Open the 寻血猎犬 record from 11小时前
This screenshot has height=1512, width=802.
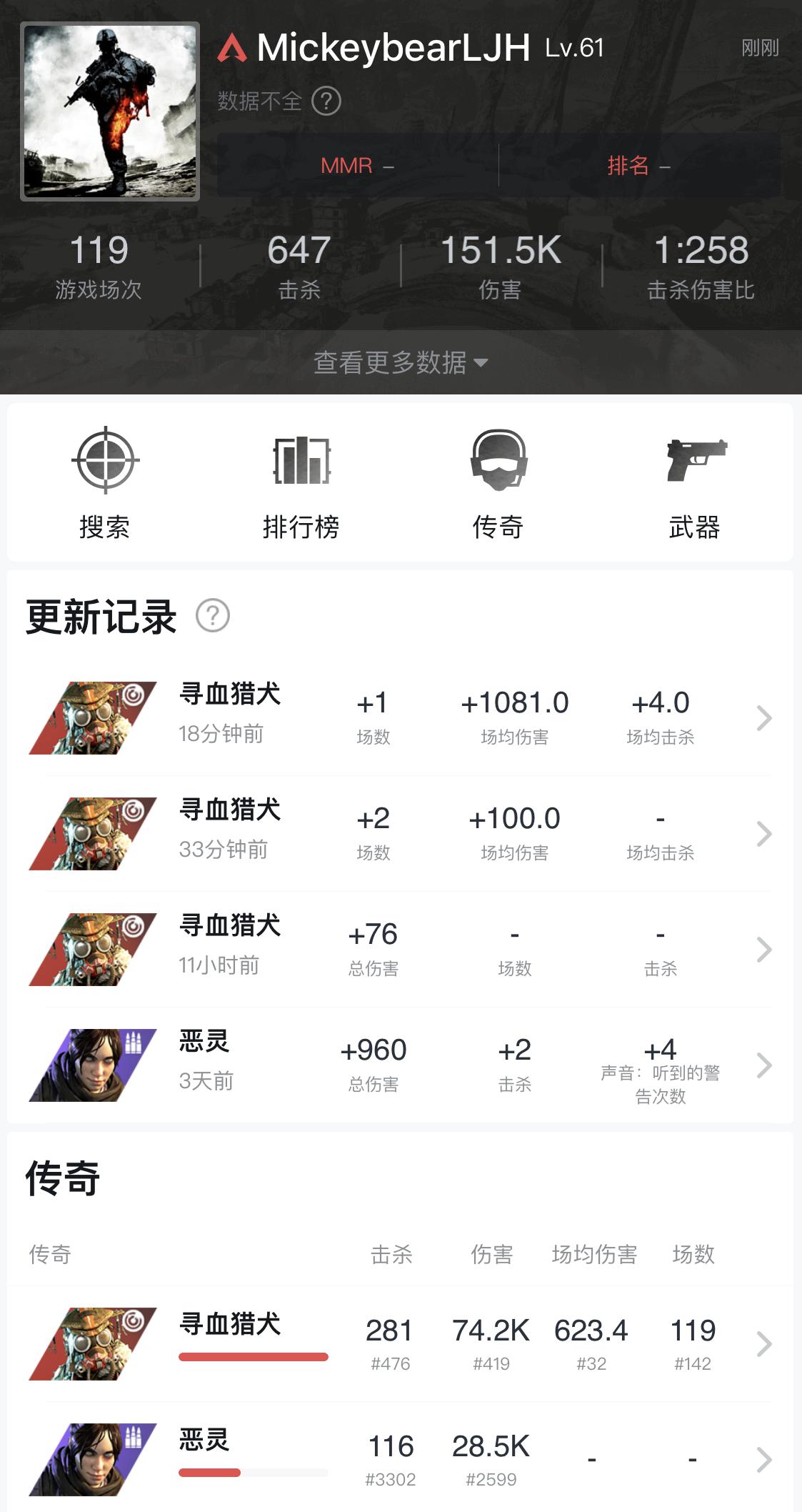pos(400,949)
